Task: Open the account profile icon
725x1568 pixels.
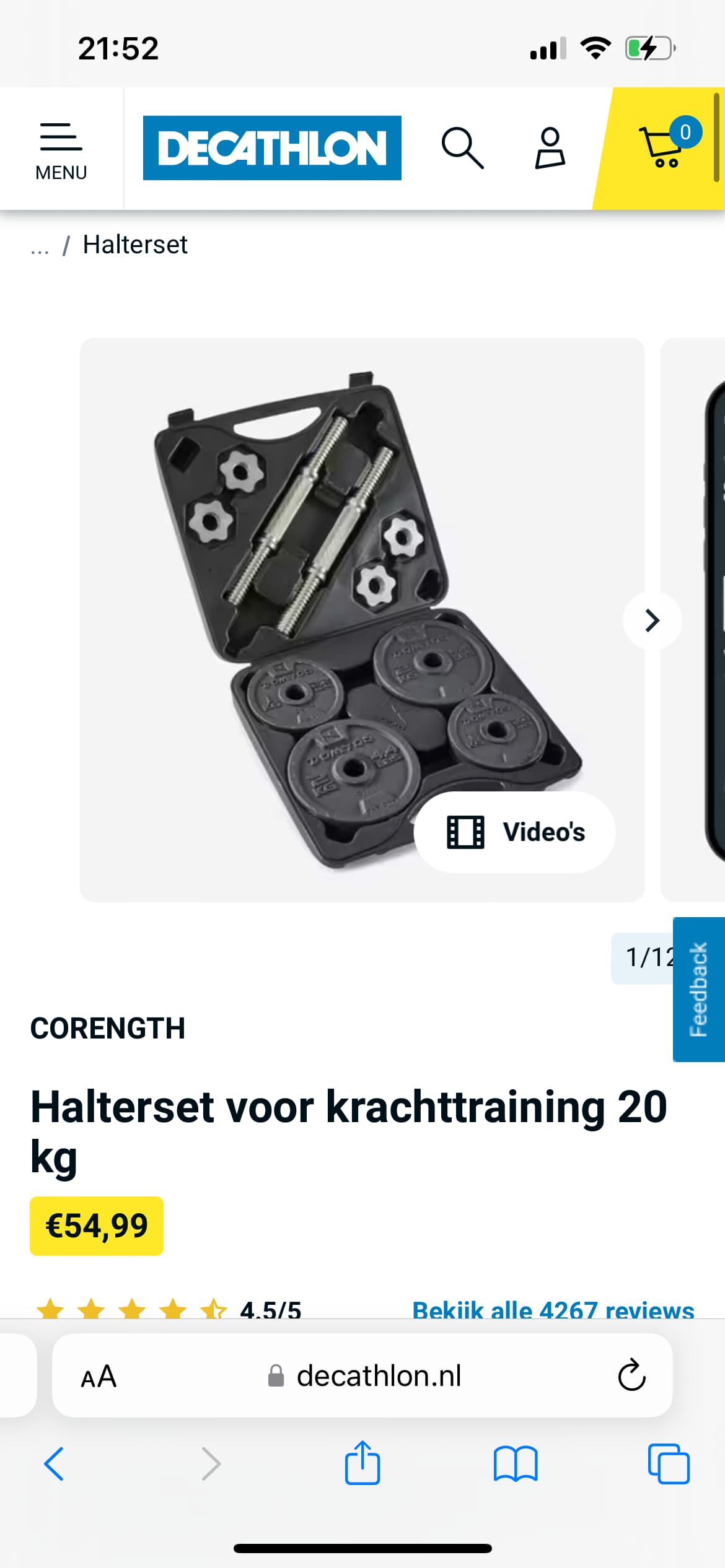Action: [550, 148]
